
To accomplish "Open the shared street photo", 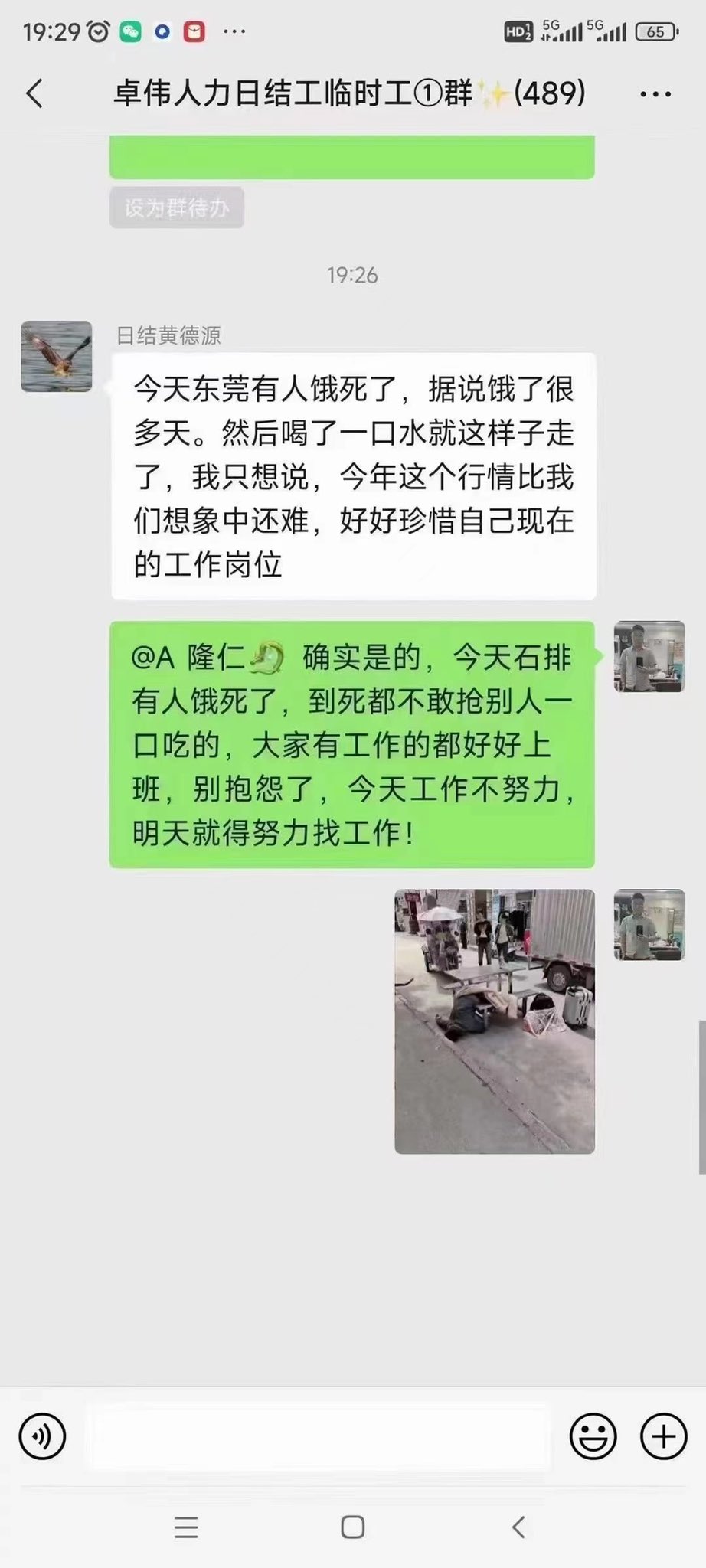I will (495, 1021).
